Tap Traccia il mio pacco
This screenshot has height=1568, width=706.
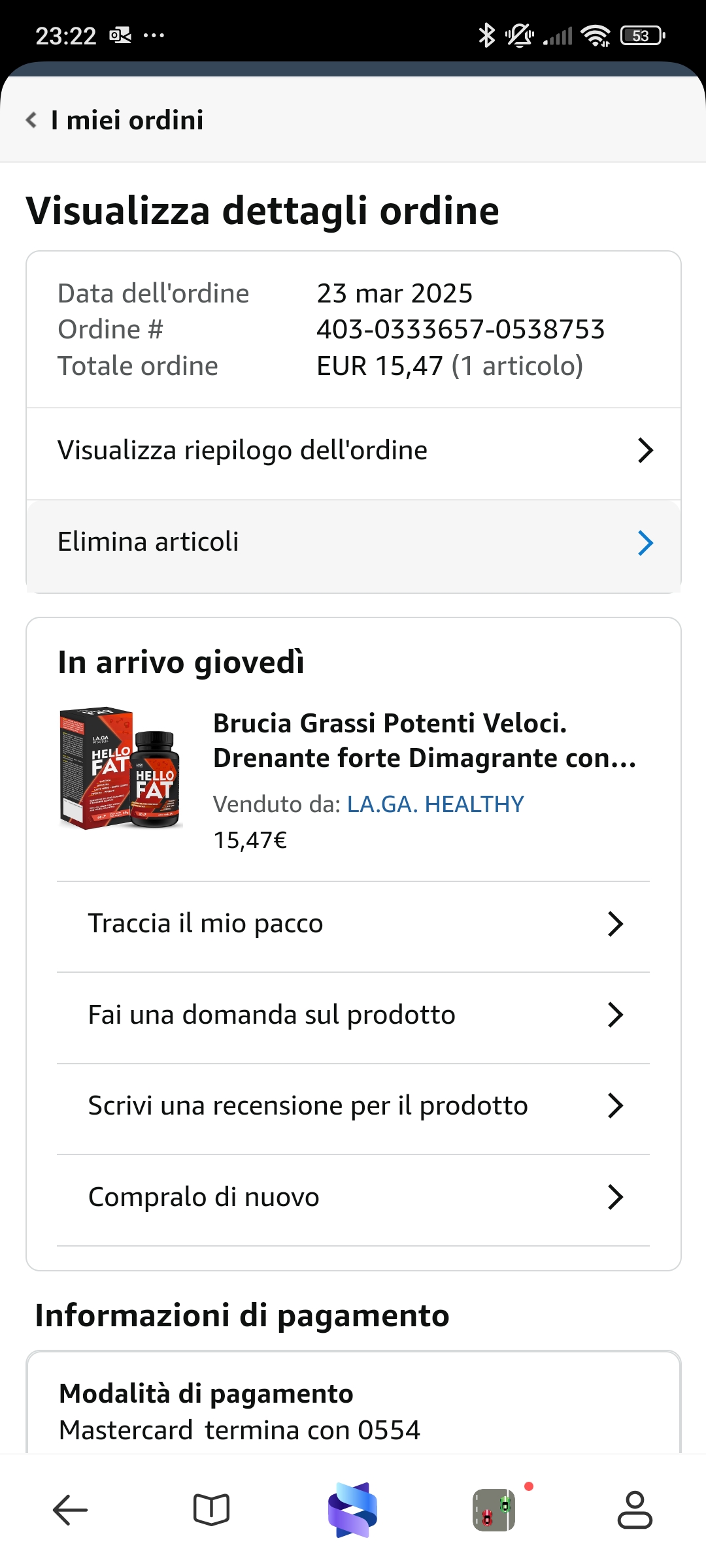353,924
